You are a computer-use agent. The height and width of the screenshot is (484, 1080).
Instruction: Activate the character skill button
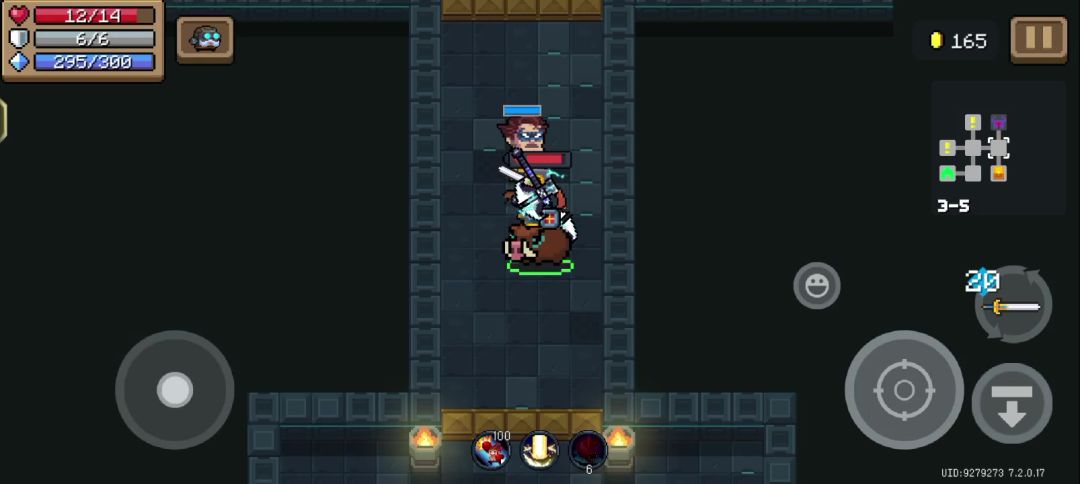(x=1011, y=403)
